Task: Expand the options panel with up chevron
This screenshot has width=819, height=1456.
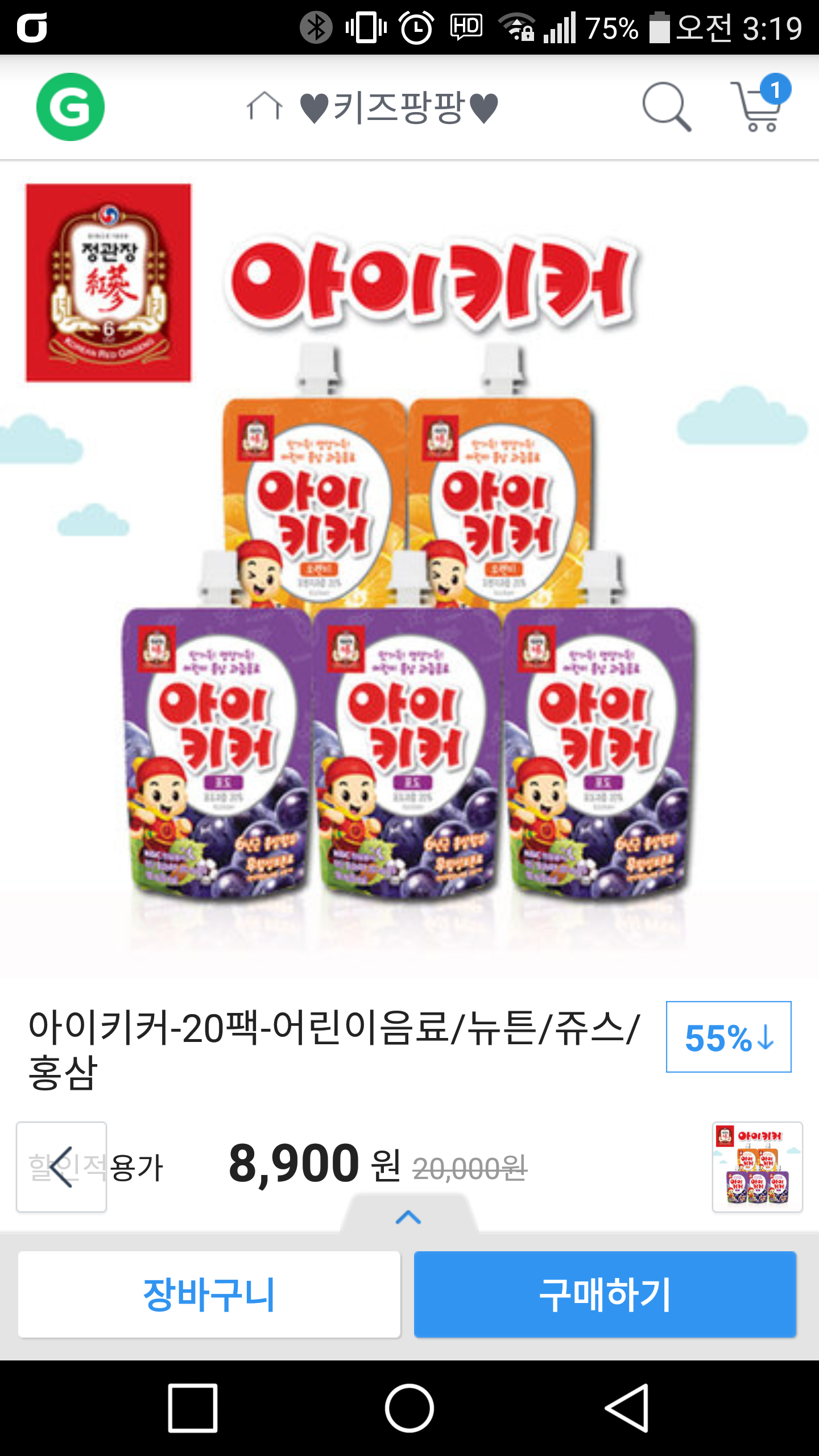Action: 408,1217
